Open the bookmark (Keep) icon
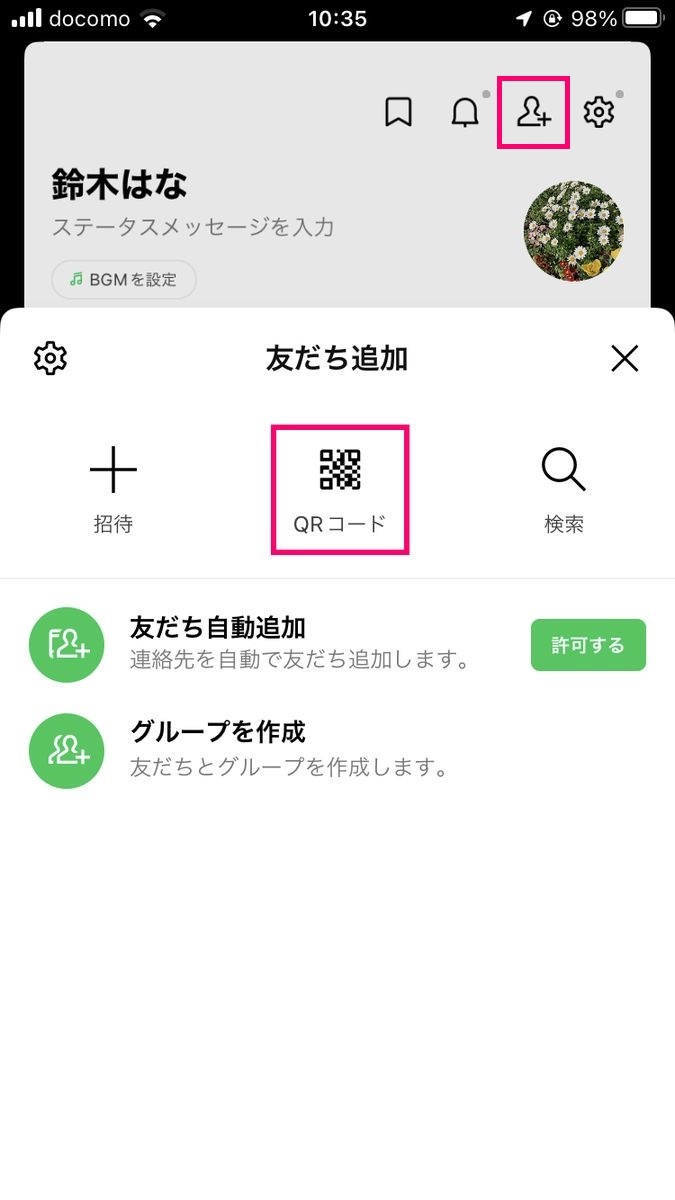This screenshot has width=675, height=1200. [x=398, y=113]
